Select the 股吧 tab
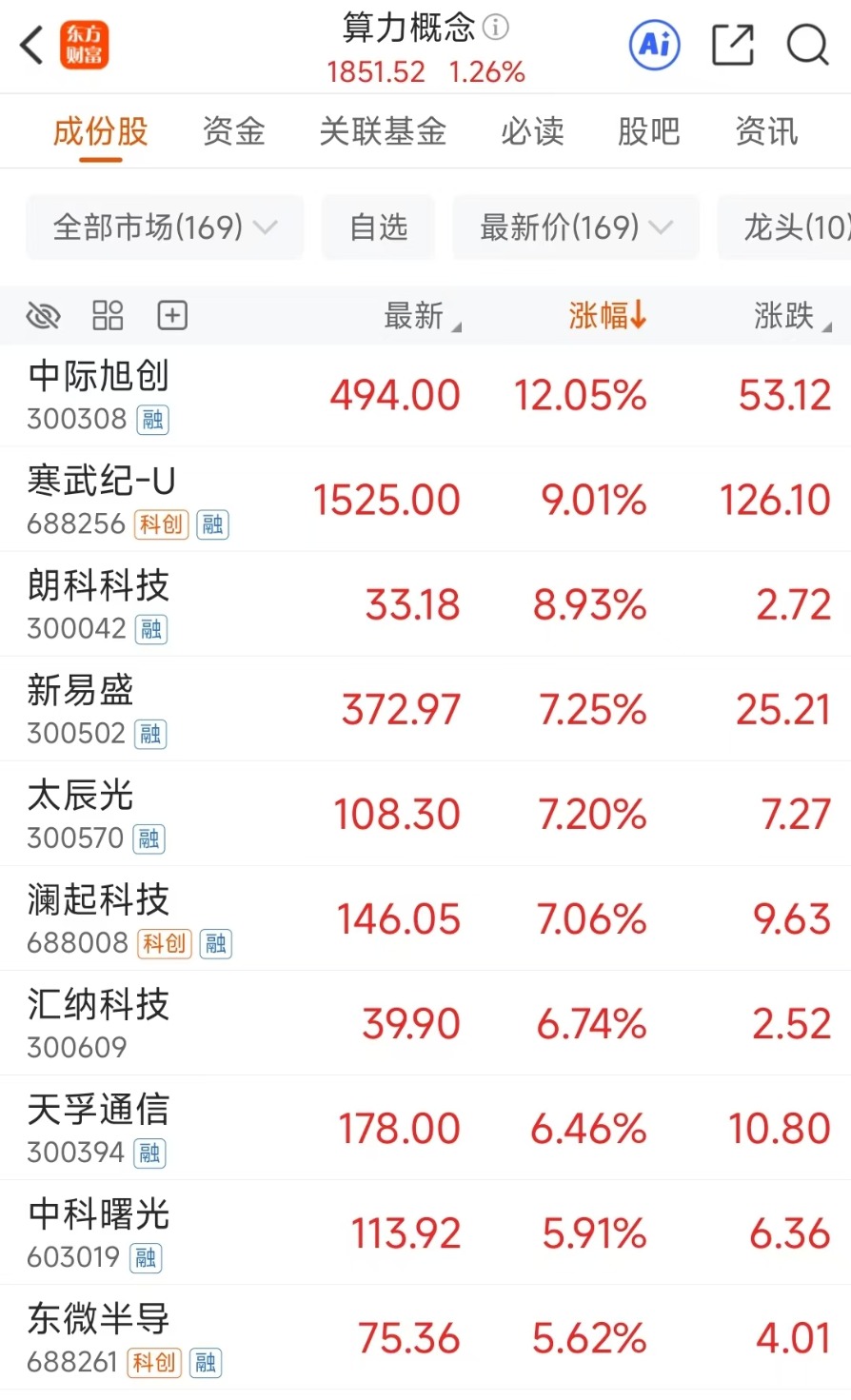The height and width of the screenshot is (1400, 851). click(648, 131)
